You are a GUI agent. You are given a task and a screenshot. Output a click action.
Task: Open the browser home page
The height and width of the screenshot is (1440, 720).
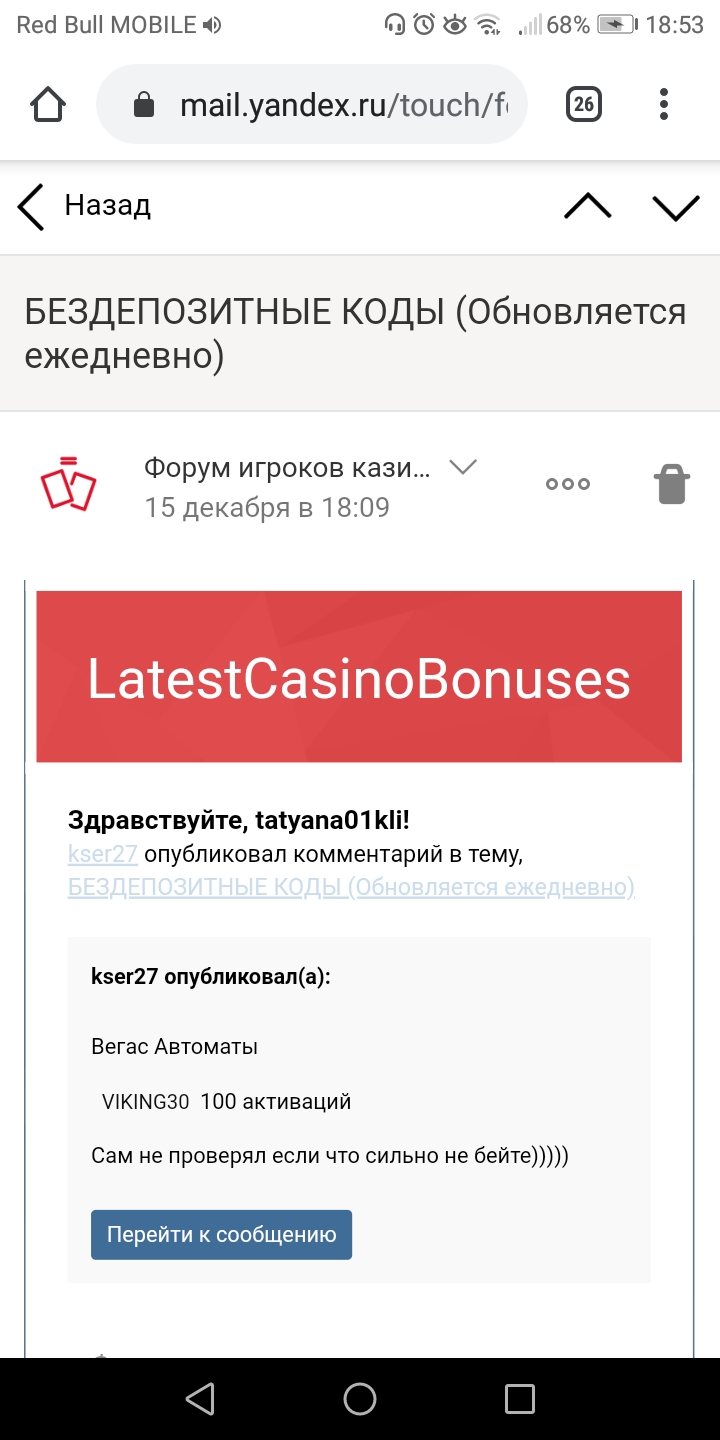[48, 105]
